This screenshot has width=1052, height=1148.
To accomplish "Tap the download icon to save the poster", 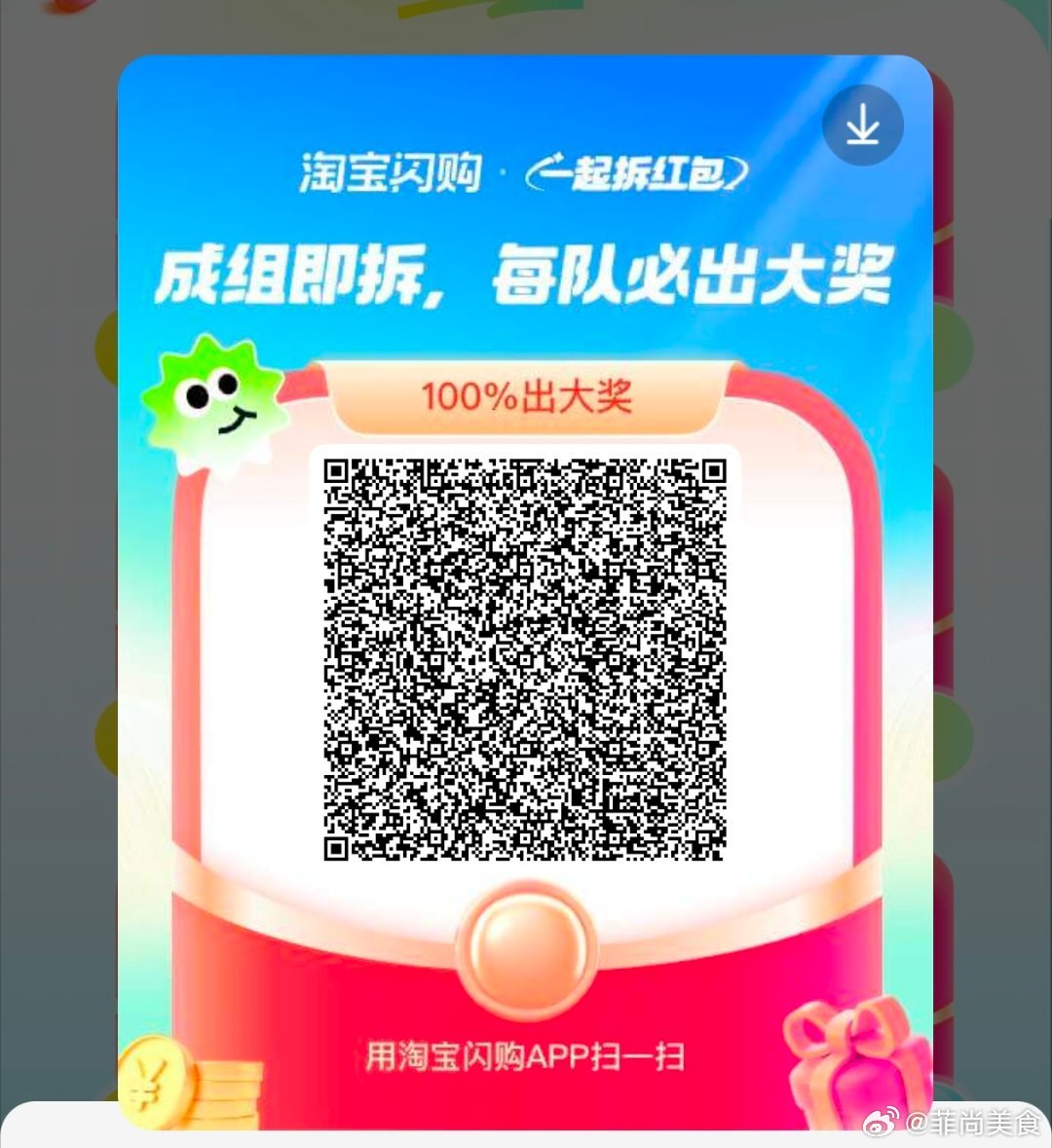I will [862, 126].
